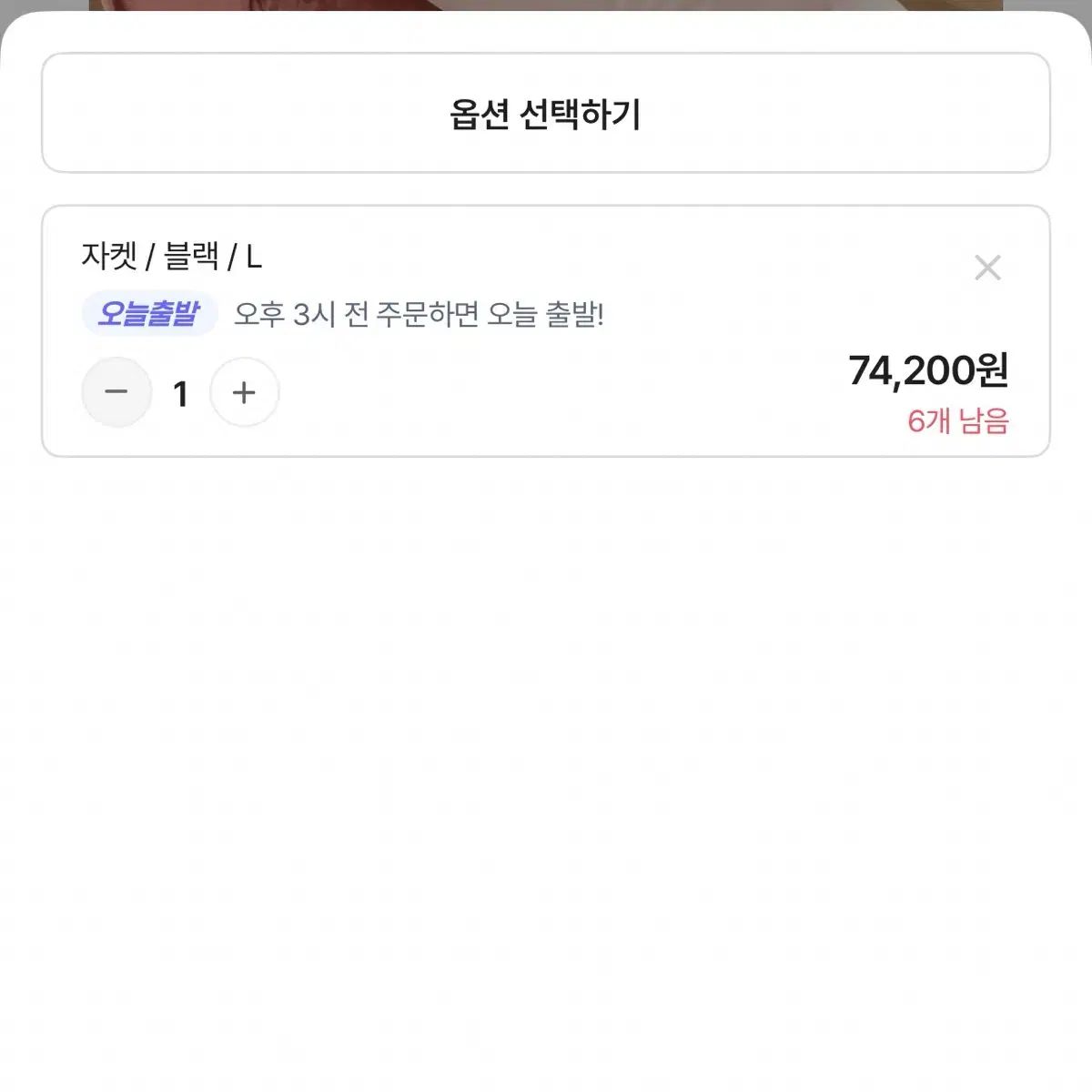Decrease quantity with the minus button
This screenshot has height=1092, width=1092.
(116, 392)
